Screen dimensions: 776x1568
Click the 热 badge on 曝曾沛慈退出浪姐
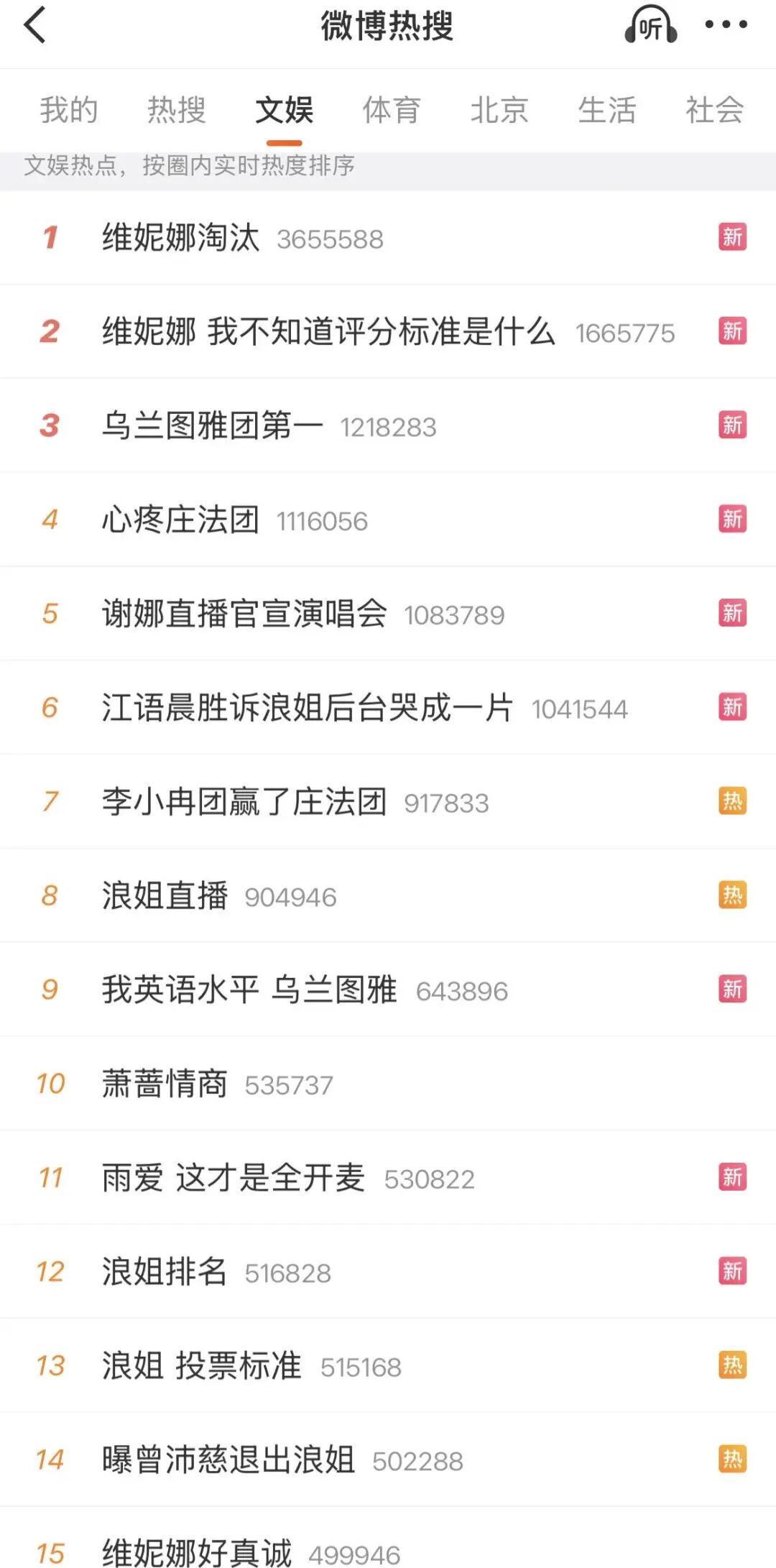pyautogui.click(x=732, y=1459)
